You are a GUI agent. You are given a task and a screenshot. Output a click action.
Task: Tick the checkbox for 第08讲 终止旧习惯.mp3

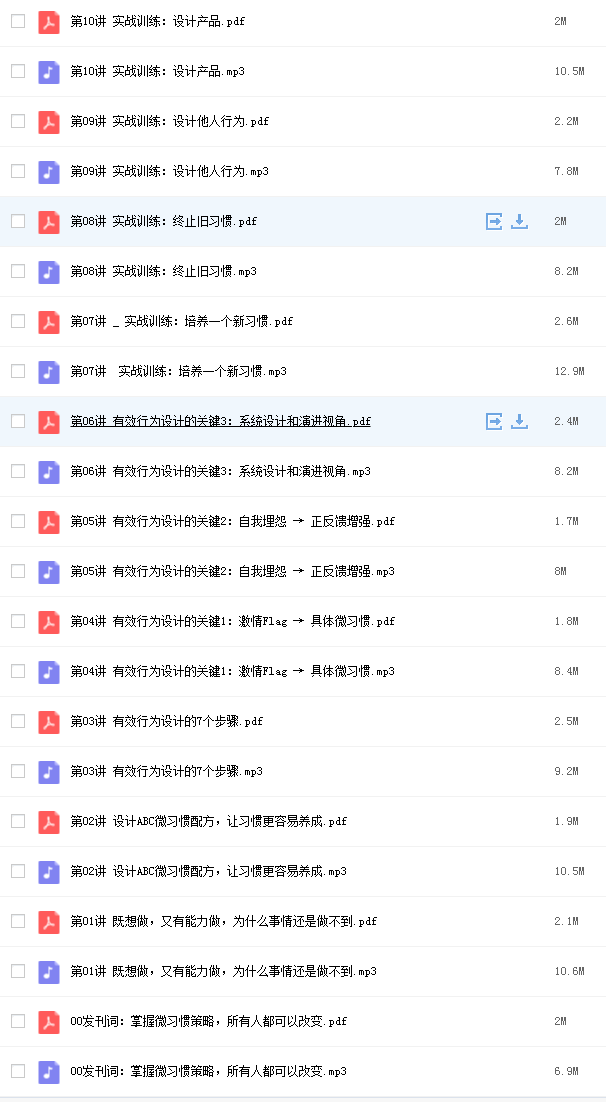(x=18, y=271)
